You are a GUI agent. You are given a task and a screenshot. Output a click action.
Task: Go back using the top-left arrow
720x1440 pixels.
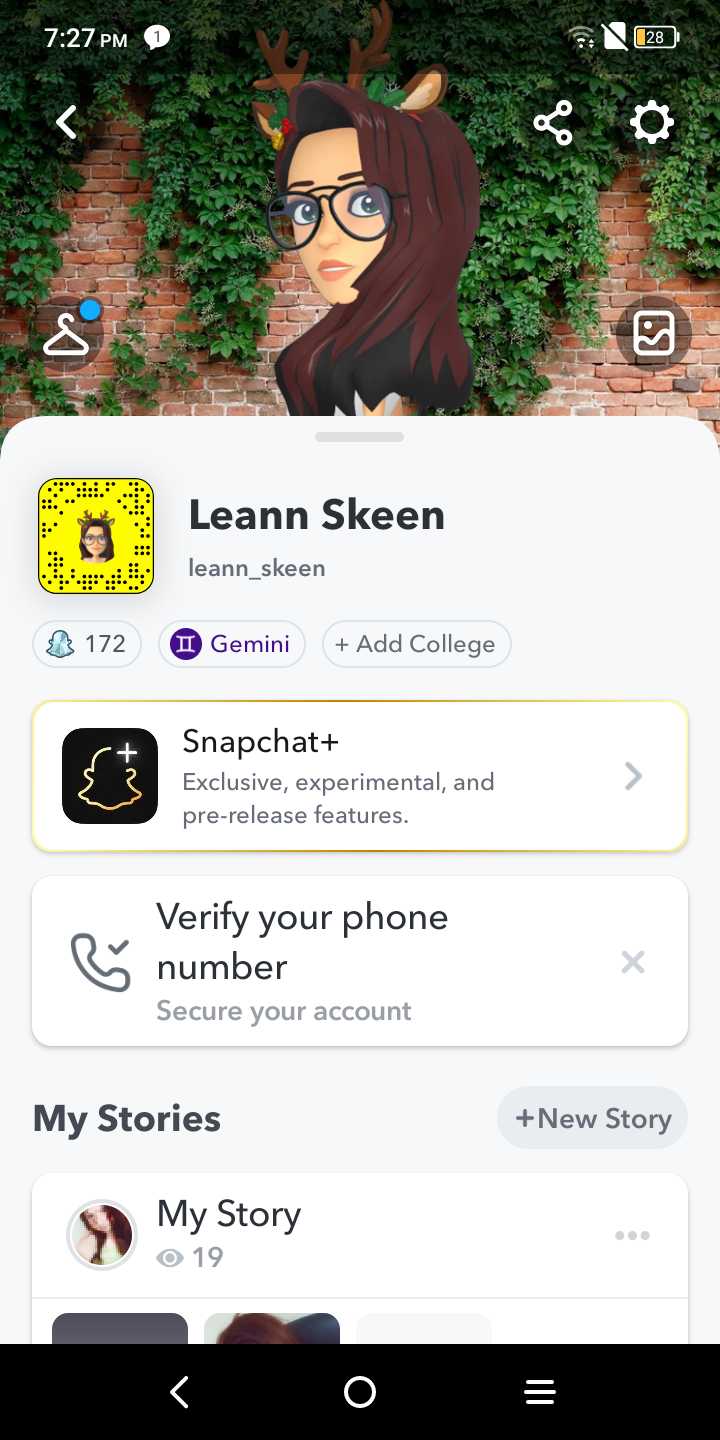[66, 123]
